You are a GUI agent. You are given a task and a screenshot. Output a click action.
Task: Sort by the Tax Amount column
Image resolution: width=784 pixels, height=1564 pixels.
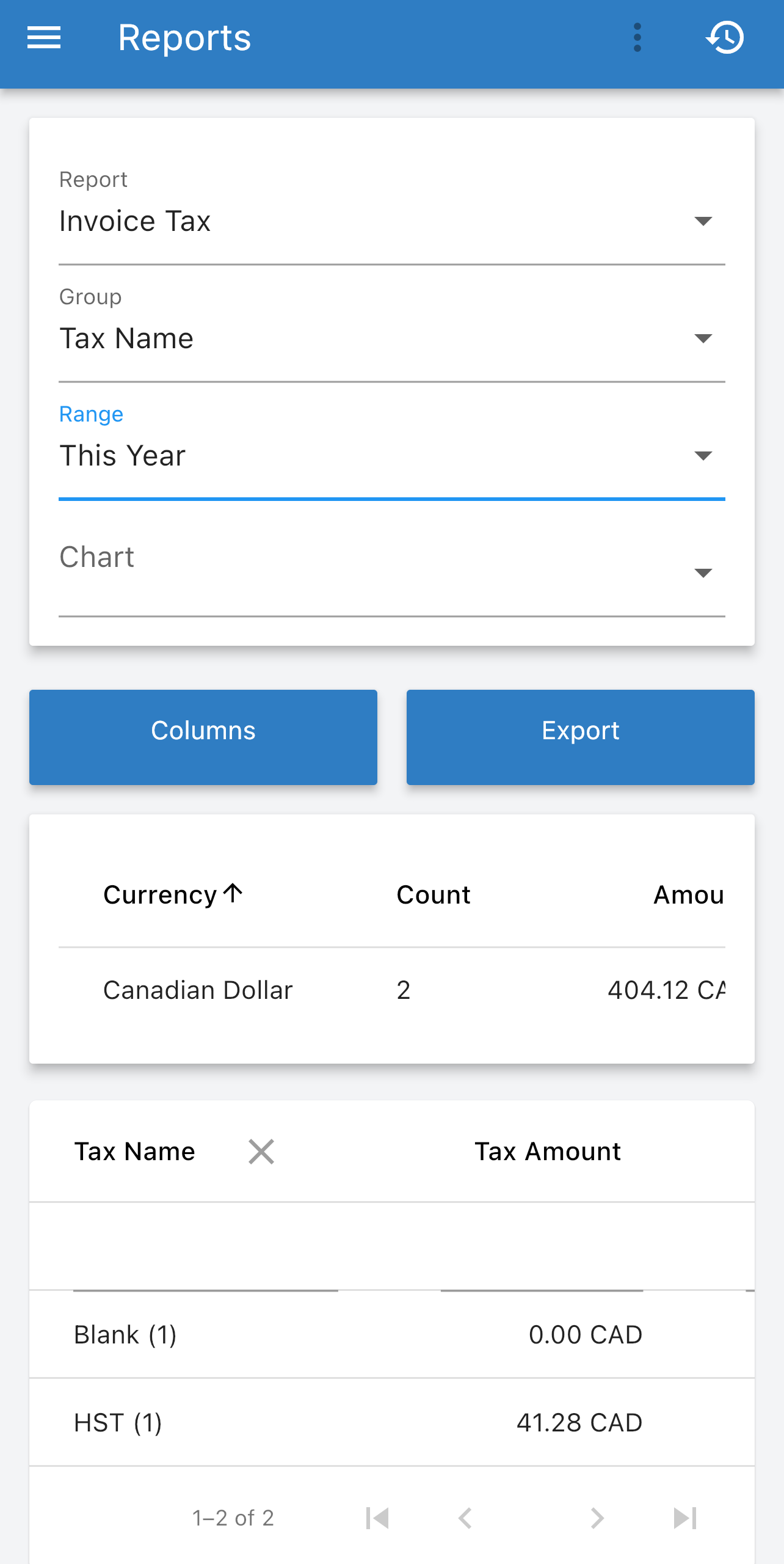coord(548,1152)
